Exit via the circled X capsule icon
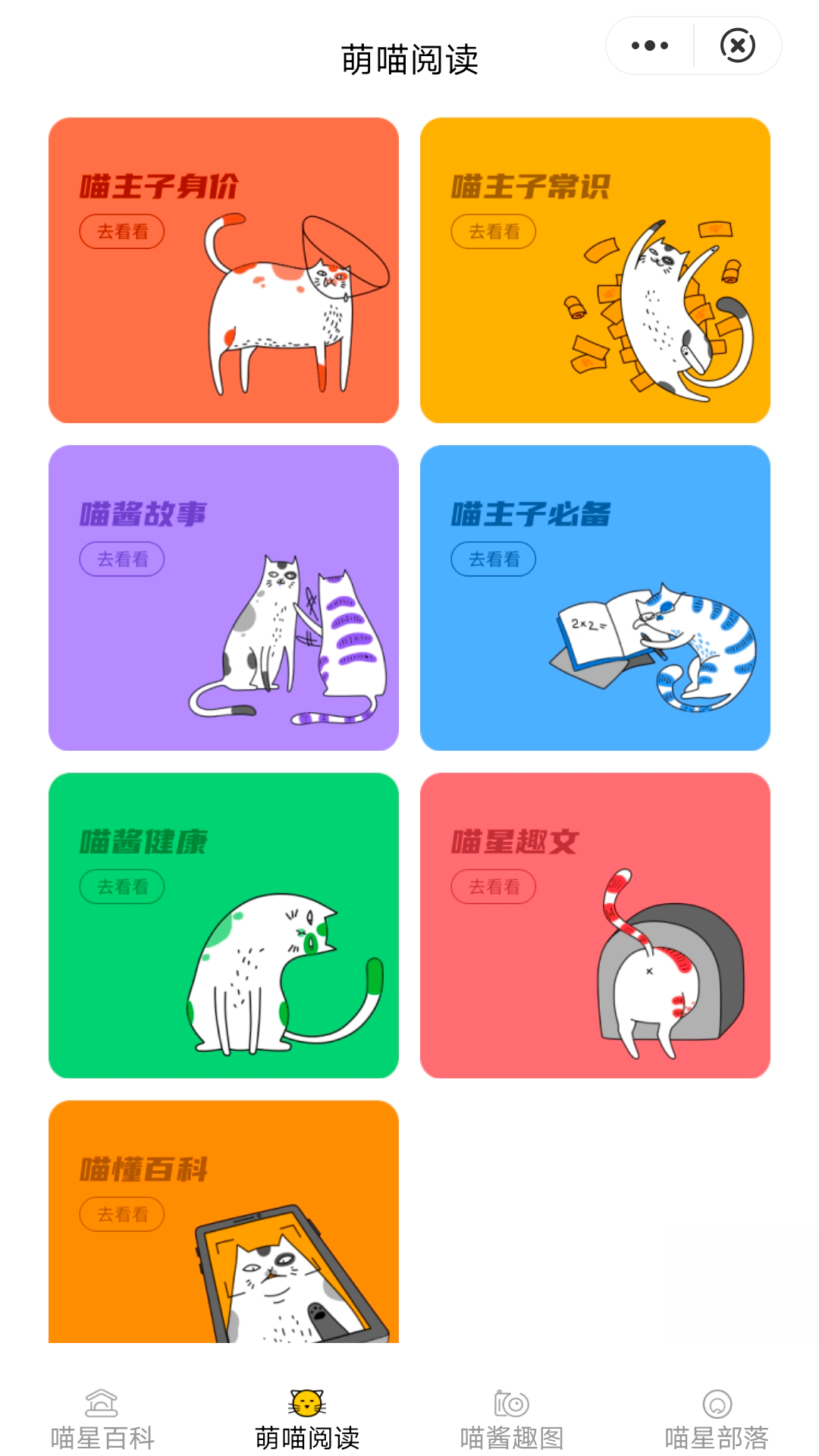 [x=736, y=45]
